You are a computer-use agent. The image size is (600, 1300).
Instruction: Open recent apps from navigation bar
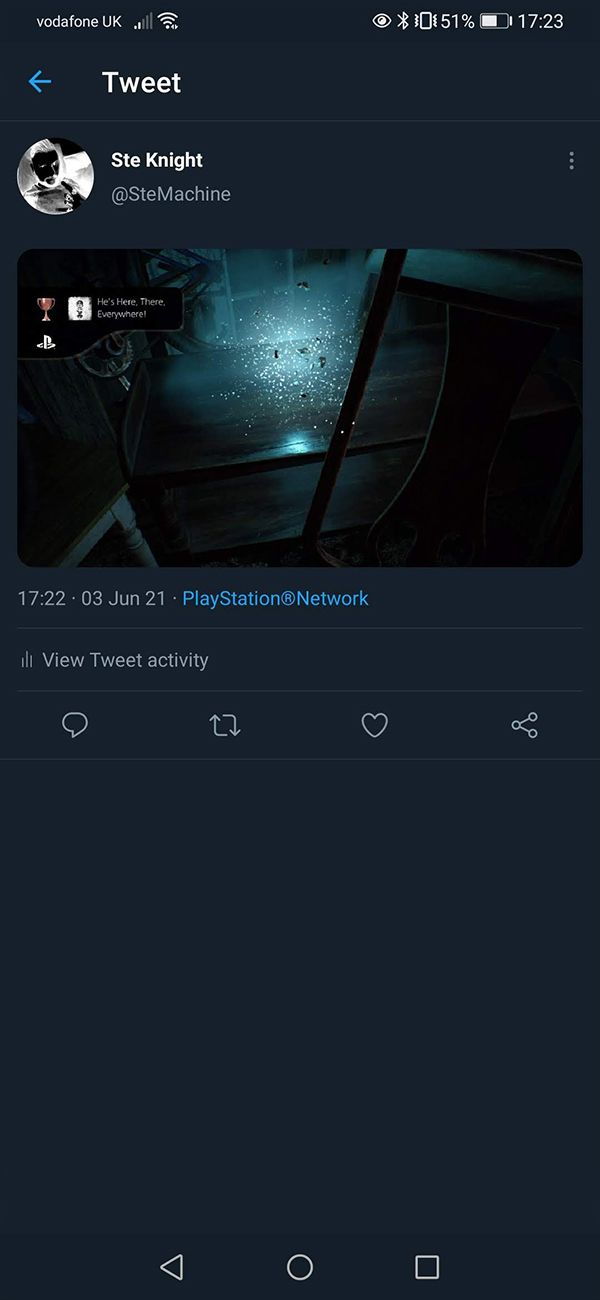(x=427, y=1267)
